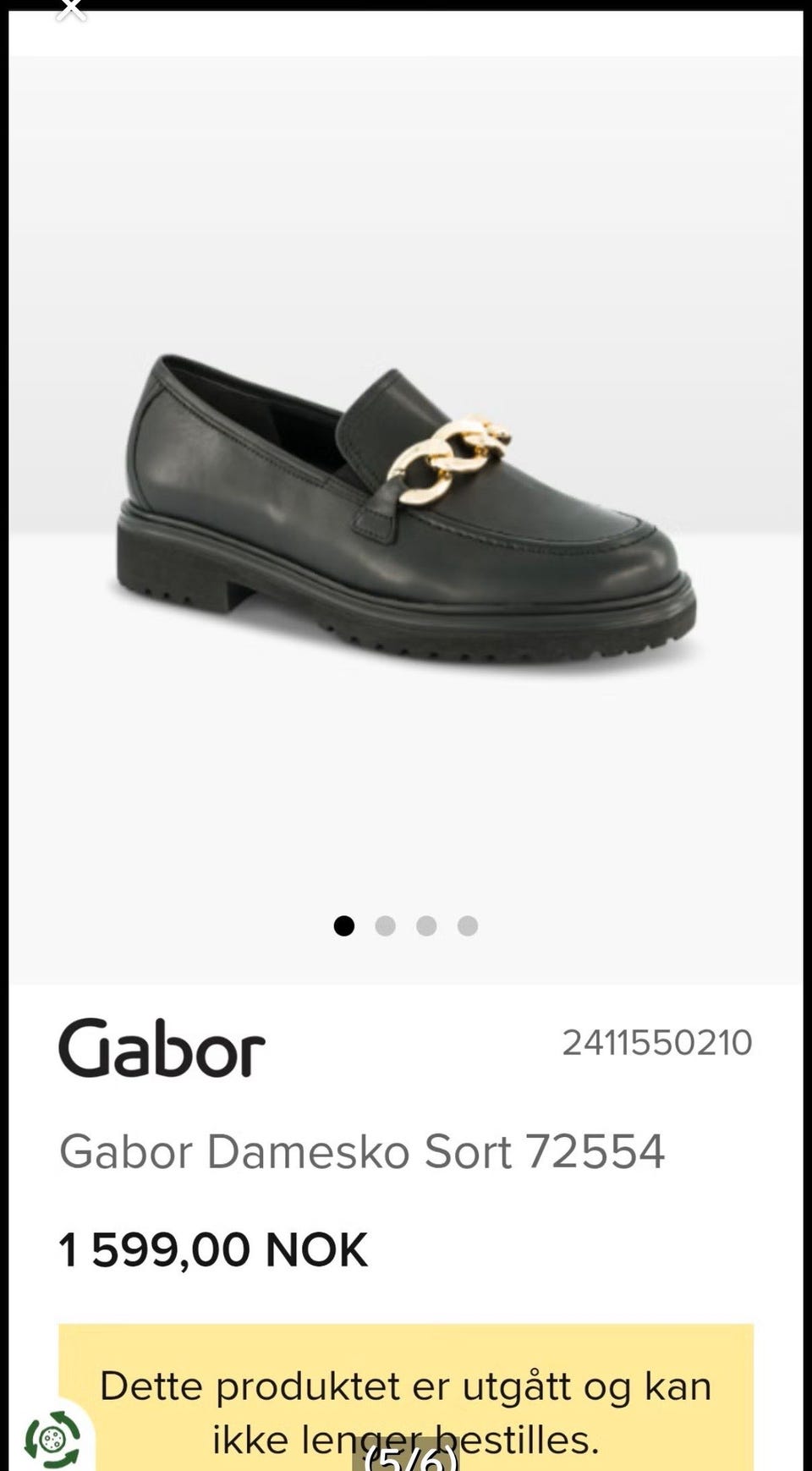Close the image viewer with the X
The height and width of the screenshot is (1471, 812).
point(71,8)
